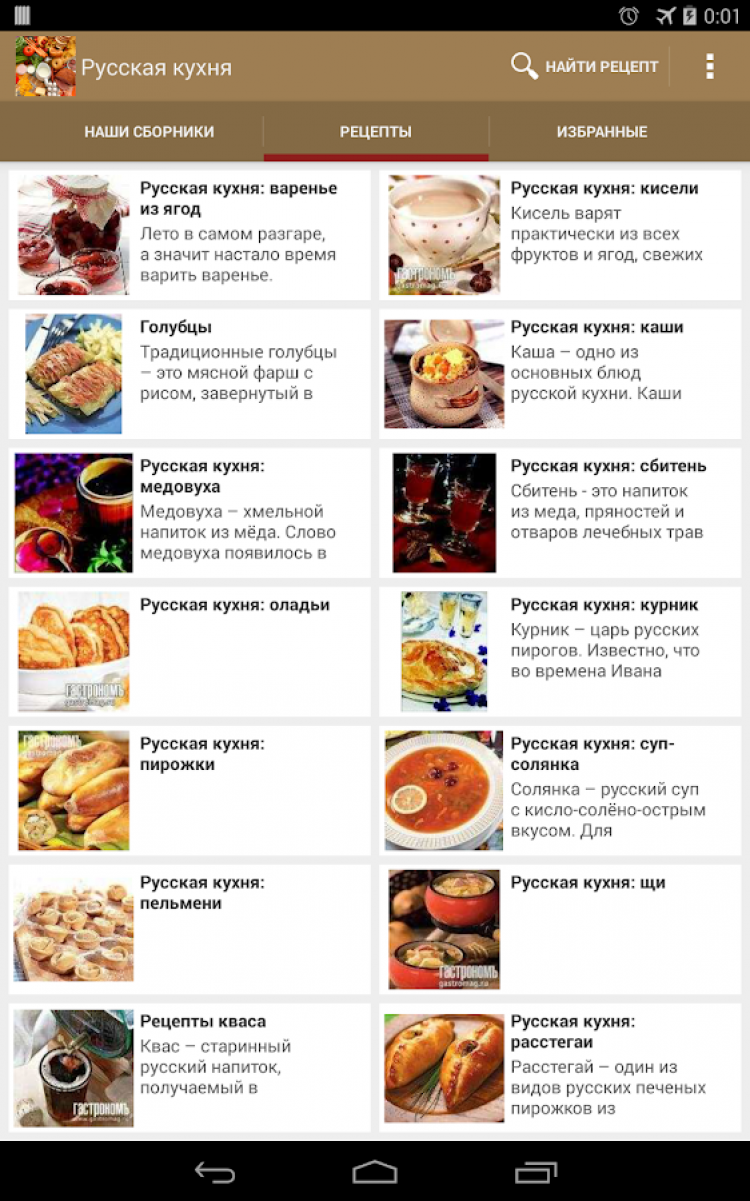View the Голубцы recipe

pyautogui.click(x=189, y=374)
